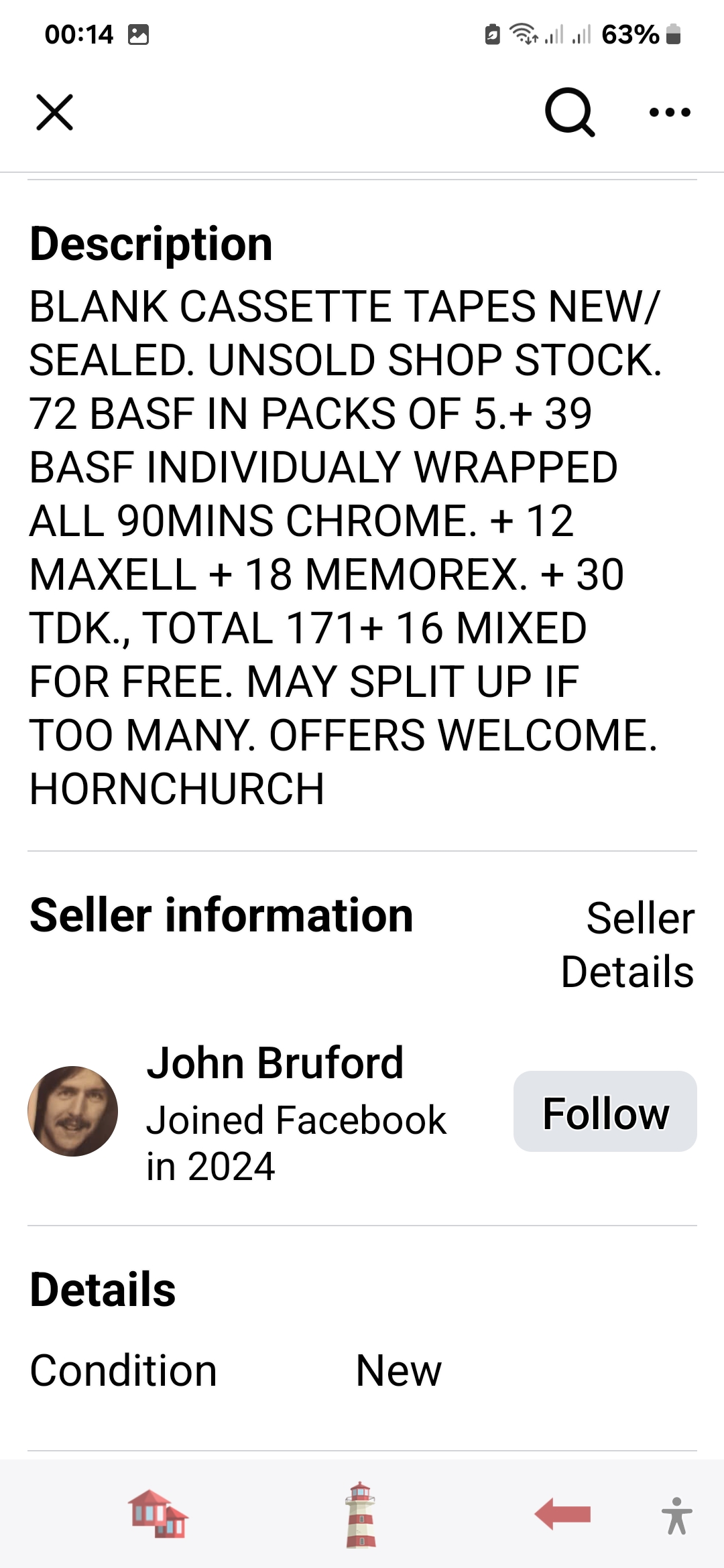Open the three-dot overflow menu
This screenshot has height=1568, width=724.
[670, 112]
